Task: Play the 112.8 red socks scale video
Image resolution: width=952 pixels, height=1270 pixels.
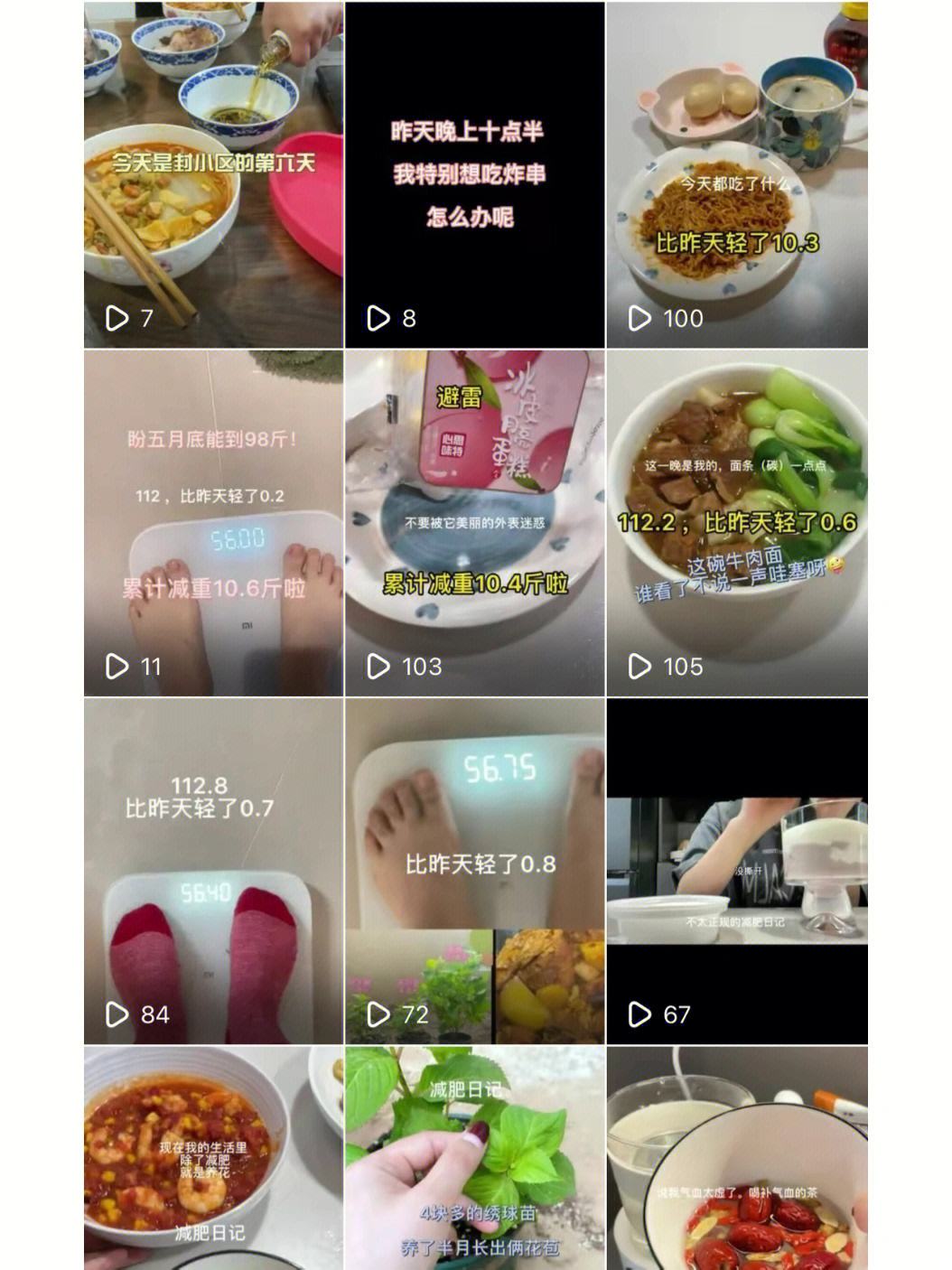Action: [213, 871]
